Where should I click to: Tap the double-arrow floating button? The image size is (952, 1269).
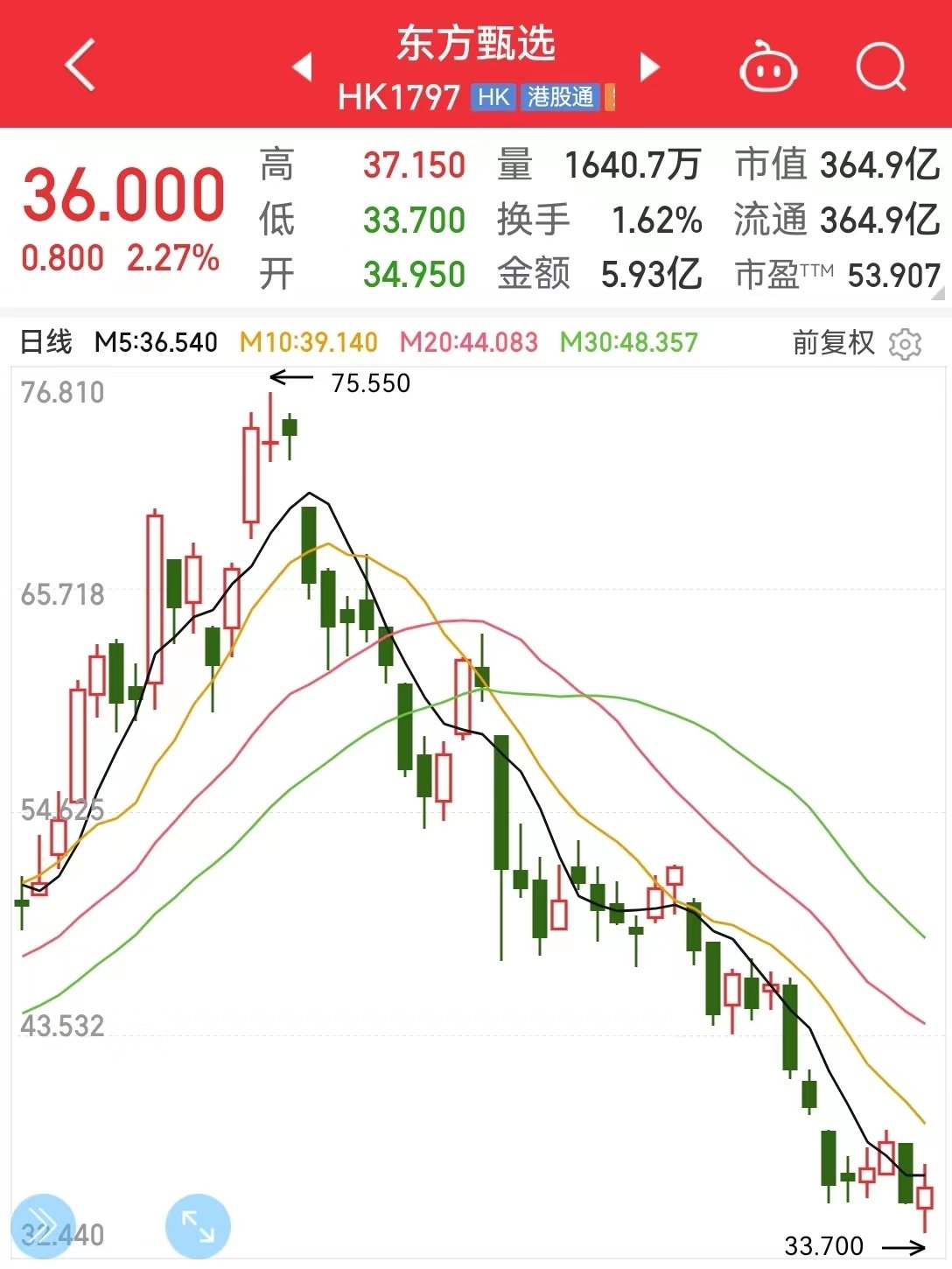click(44, 1225)
